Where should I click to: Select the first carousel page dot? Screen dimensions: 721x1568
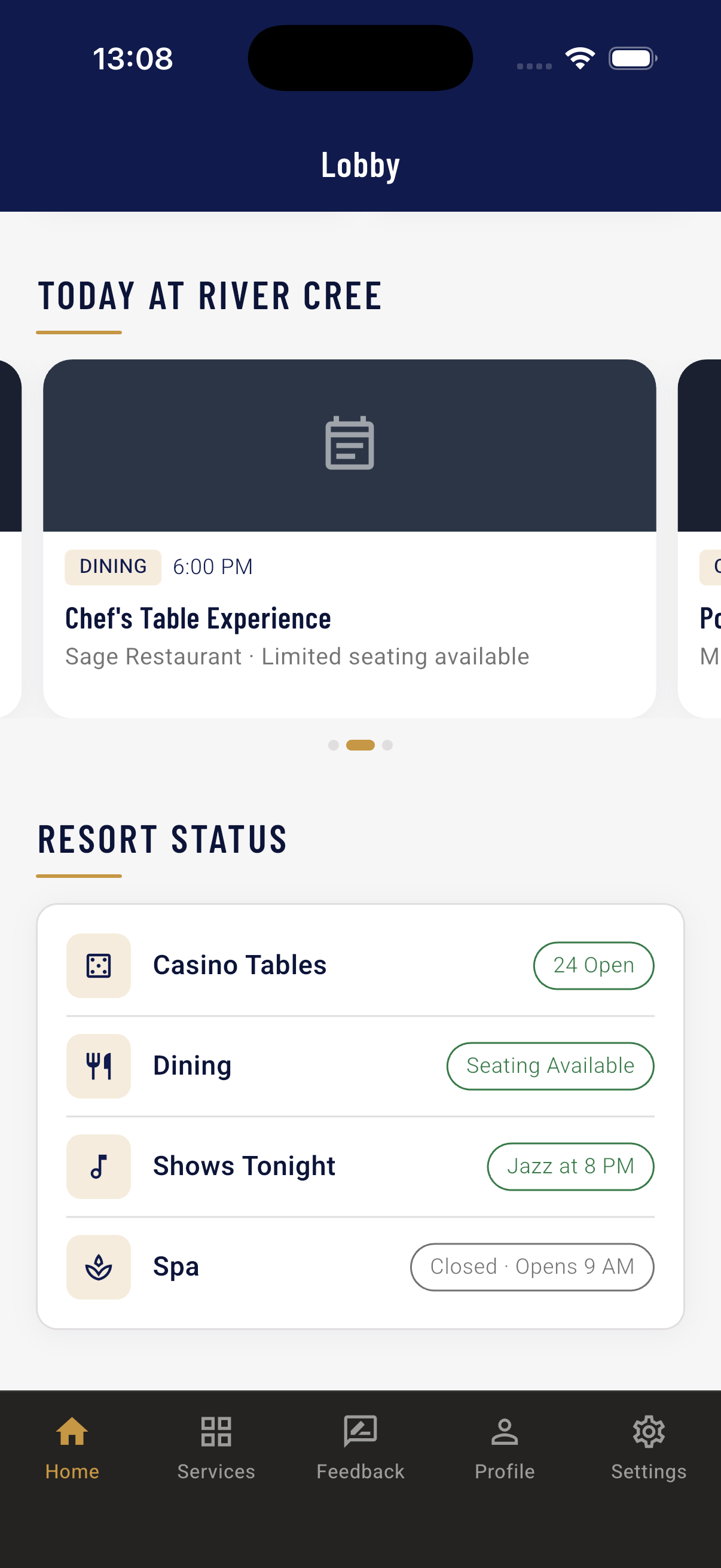point(334,745)
